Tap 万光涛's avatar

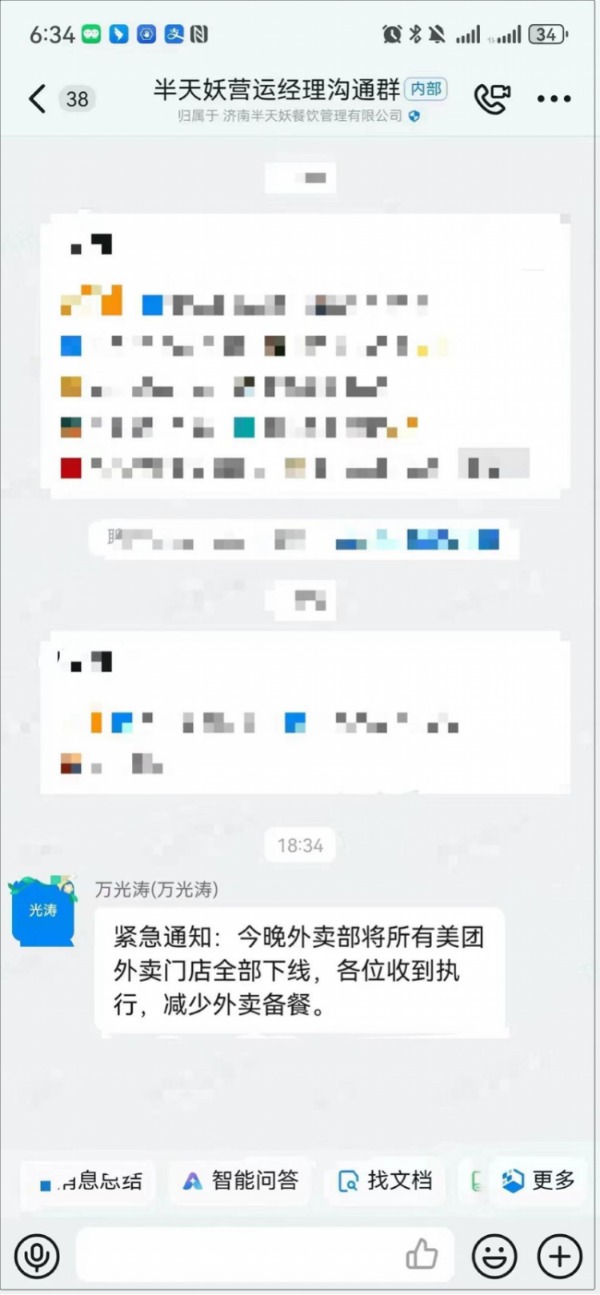point(42,910)
